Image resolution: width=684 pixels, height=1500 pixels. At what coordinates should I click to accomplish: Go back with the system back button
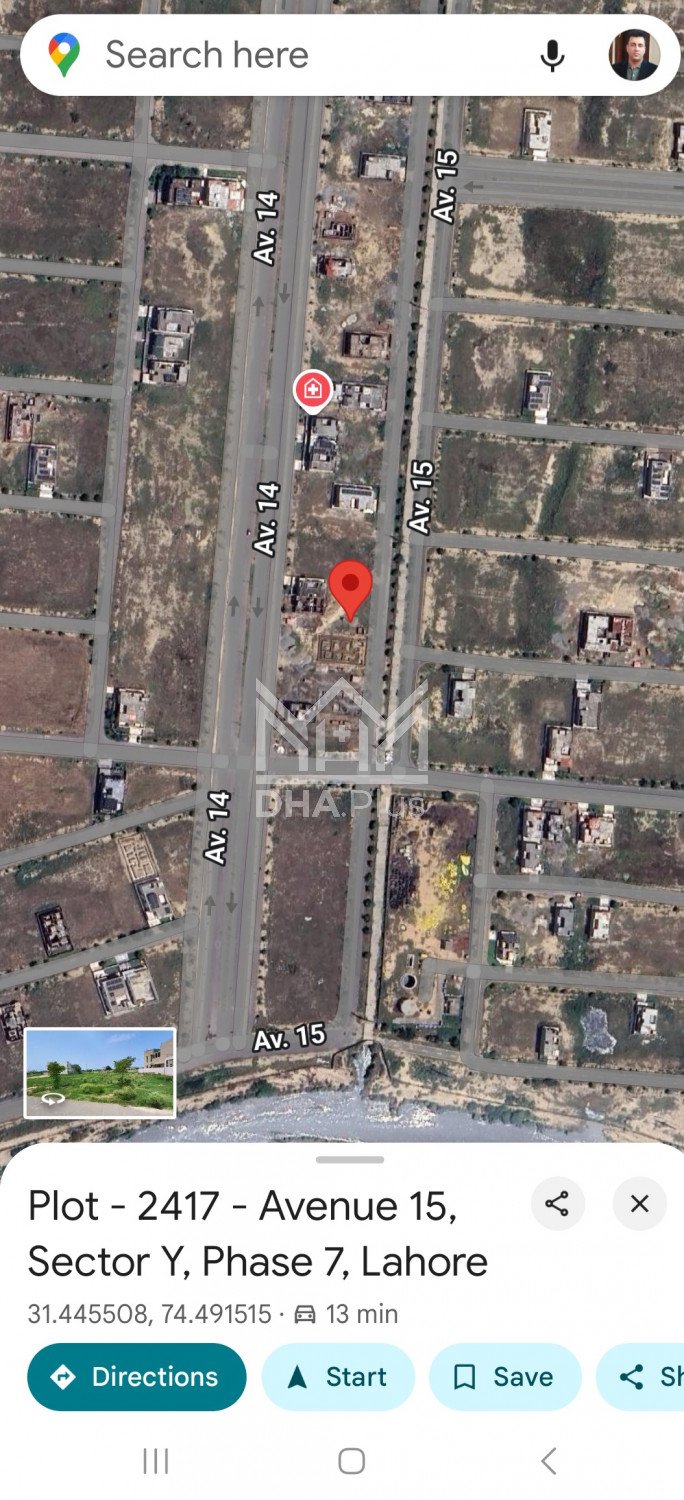coord(548,1461)
